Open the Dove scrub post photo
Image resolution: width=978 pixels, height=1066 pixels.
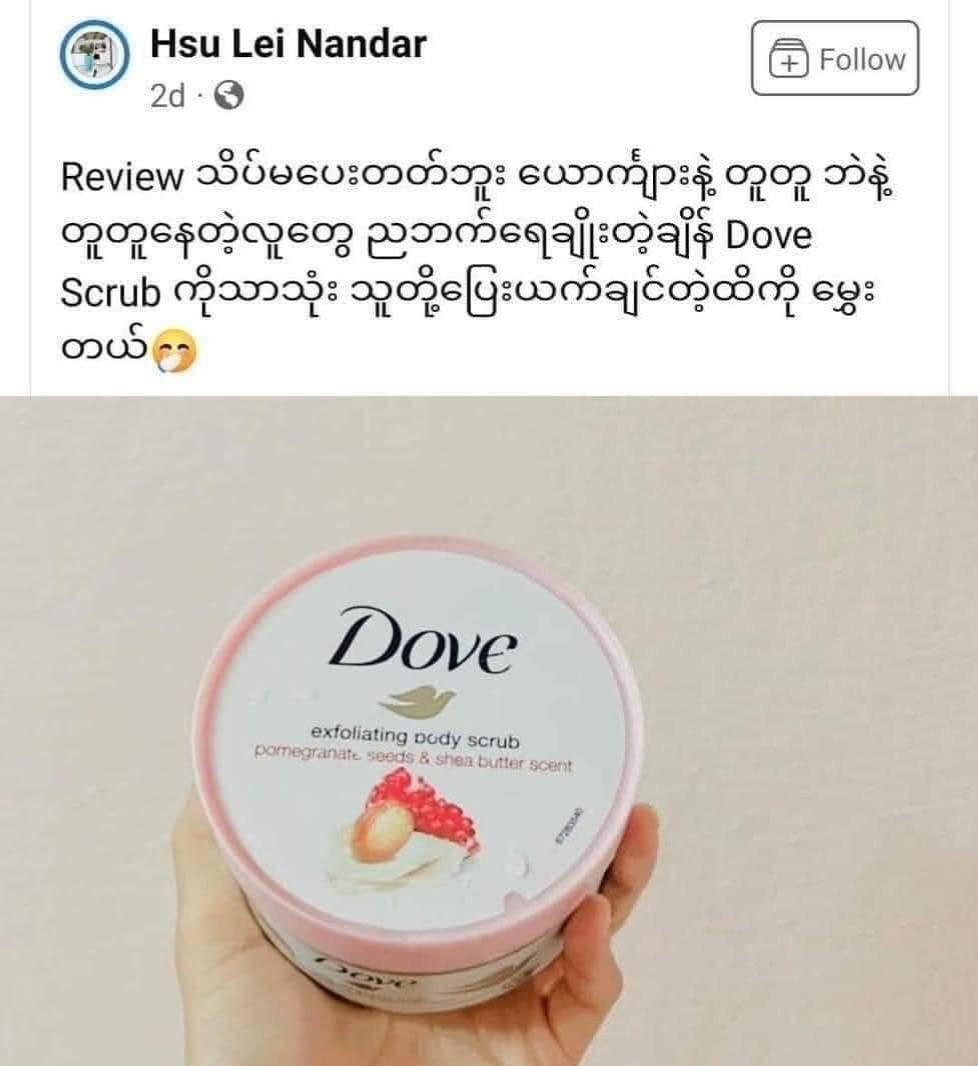[x=489, y=730]
